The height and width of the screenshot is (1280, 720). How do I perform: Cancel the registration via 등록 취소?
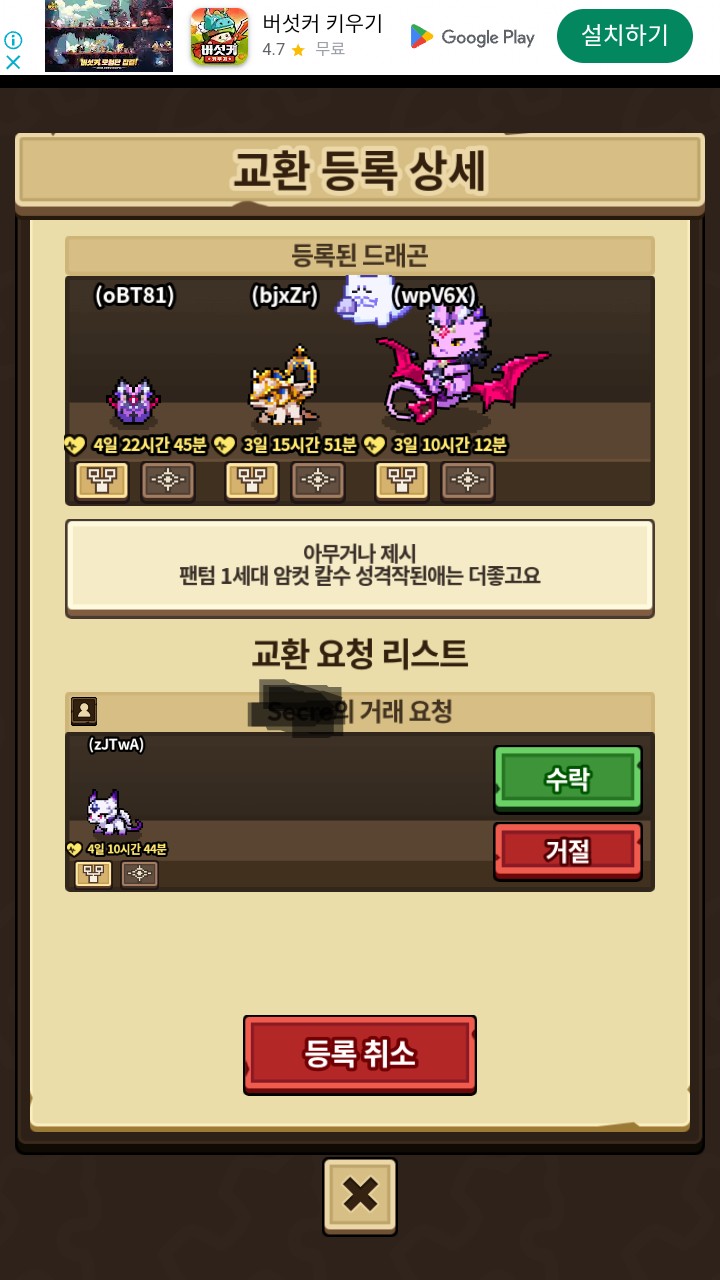click(360, 1054)
